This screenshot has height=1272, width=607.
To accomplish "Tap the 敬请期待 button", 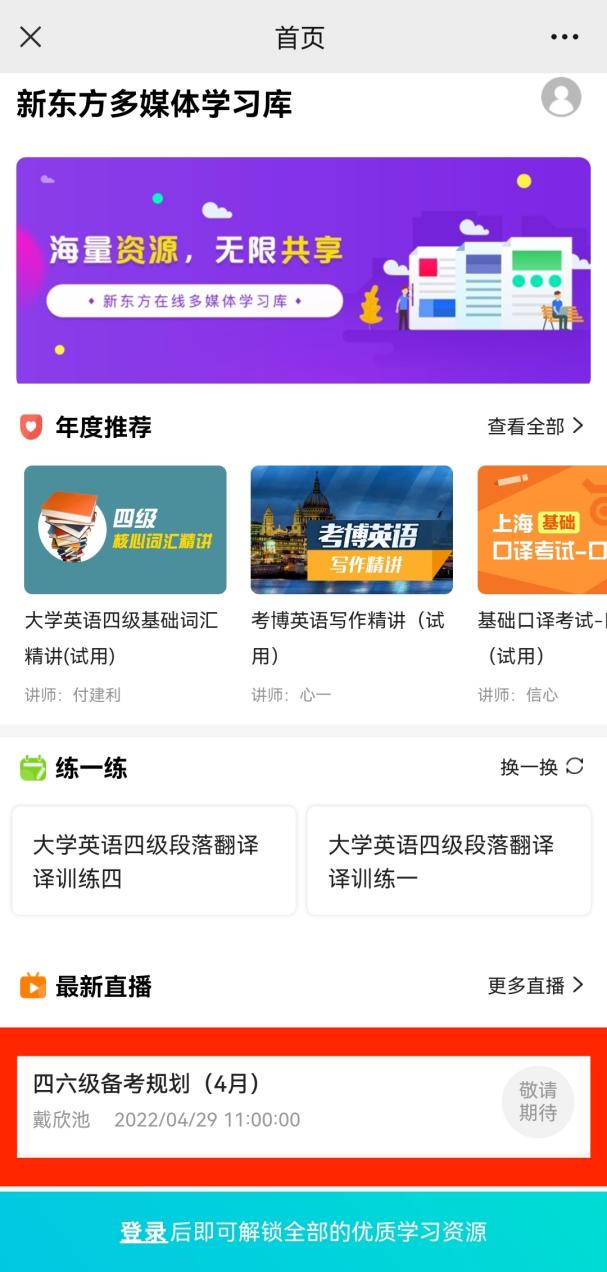I will [538, 1102].
